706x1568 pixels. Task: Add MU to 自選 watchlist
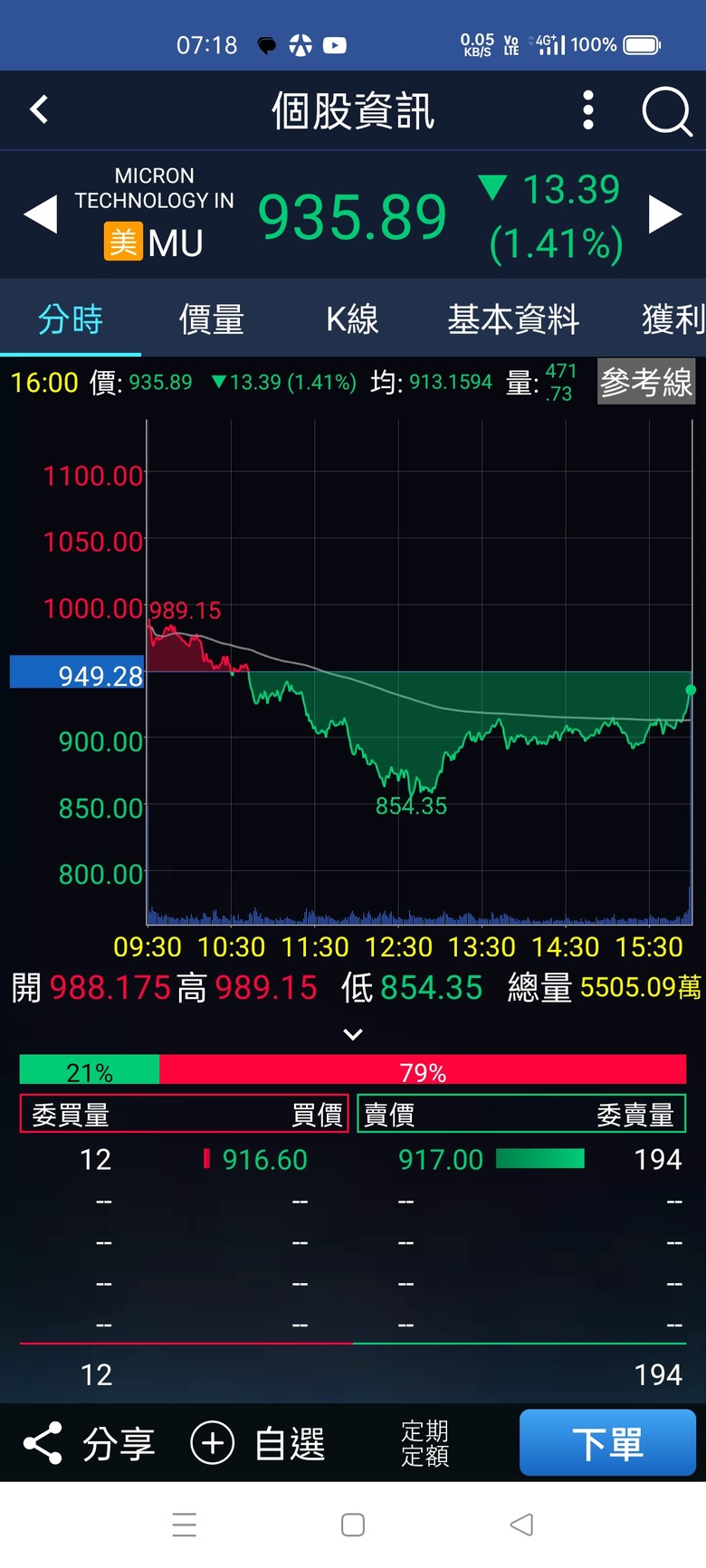click(x=258, y=1443)
